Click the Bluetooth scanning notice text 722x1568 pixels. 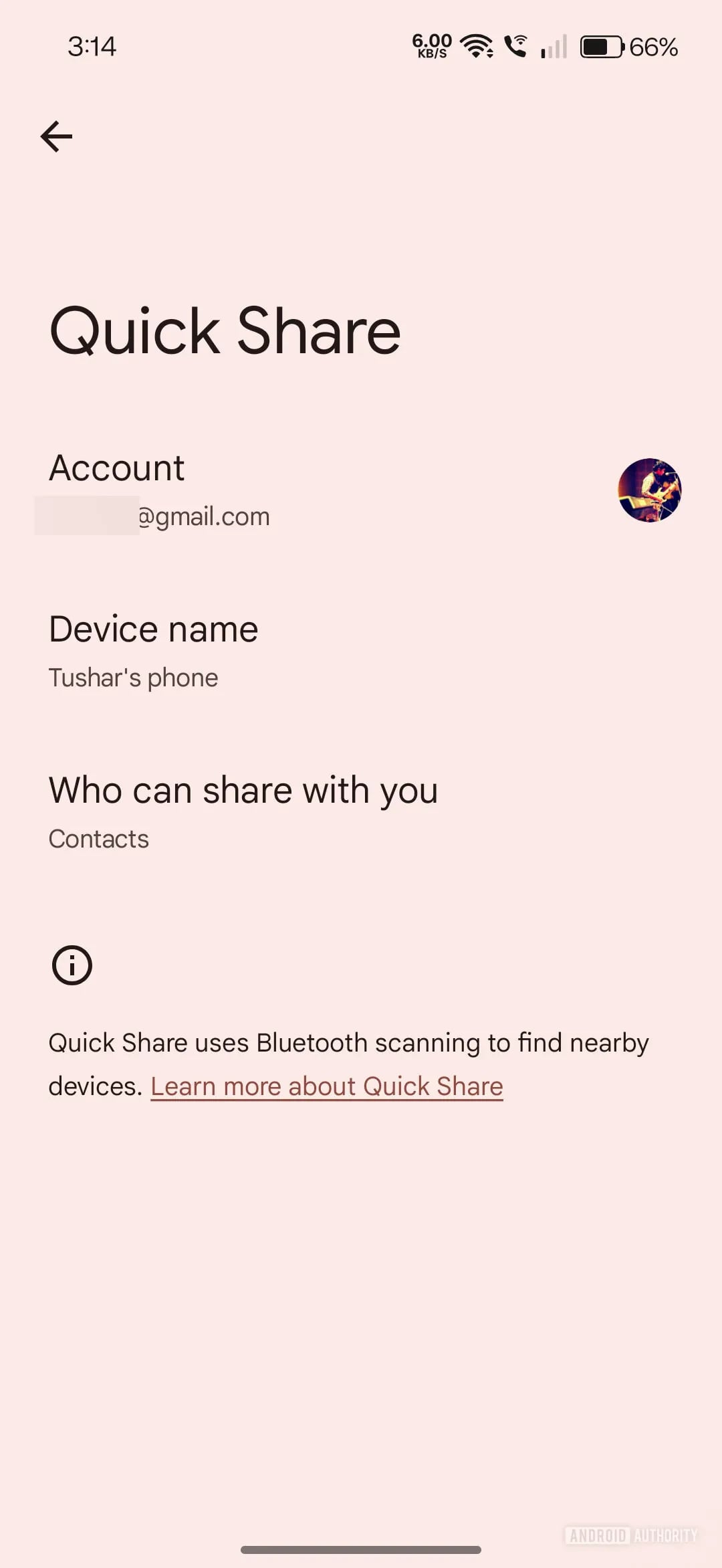pos(348,1042)
